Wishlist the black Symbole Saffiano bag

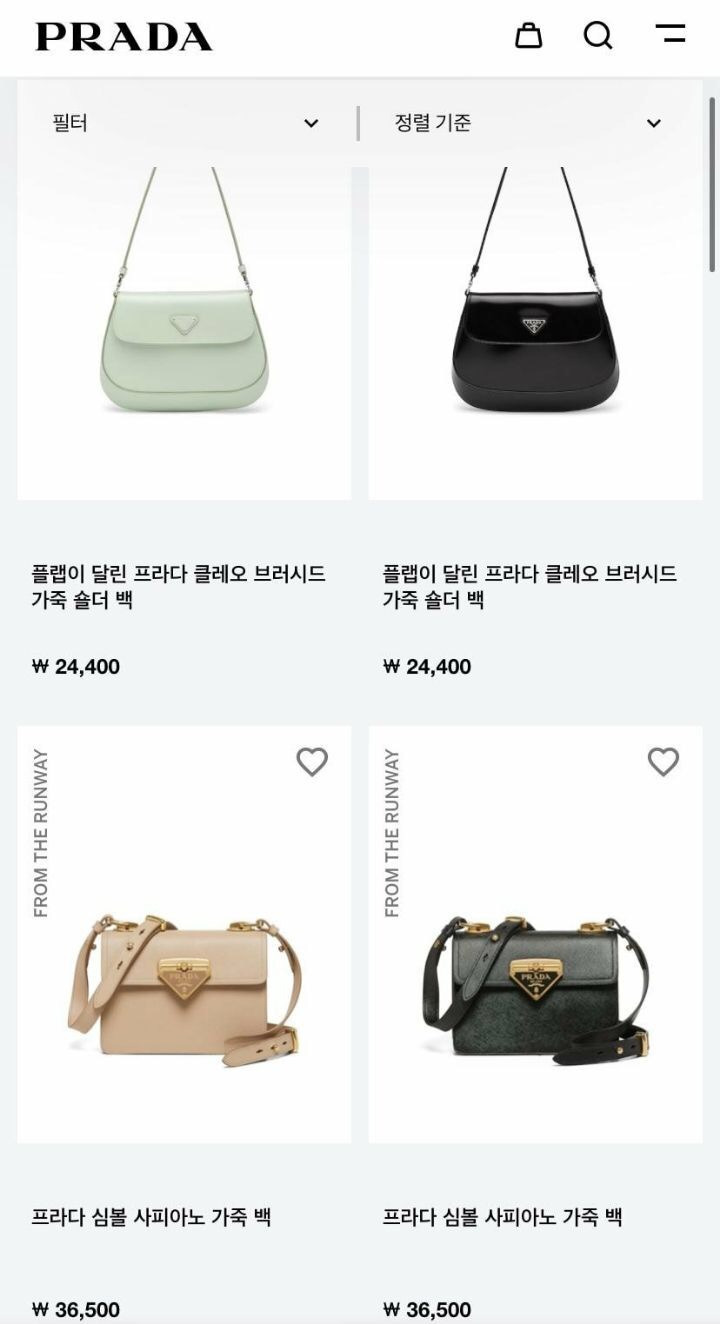click(663, 762)
